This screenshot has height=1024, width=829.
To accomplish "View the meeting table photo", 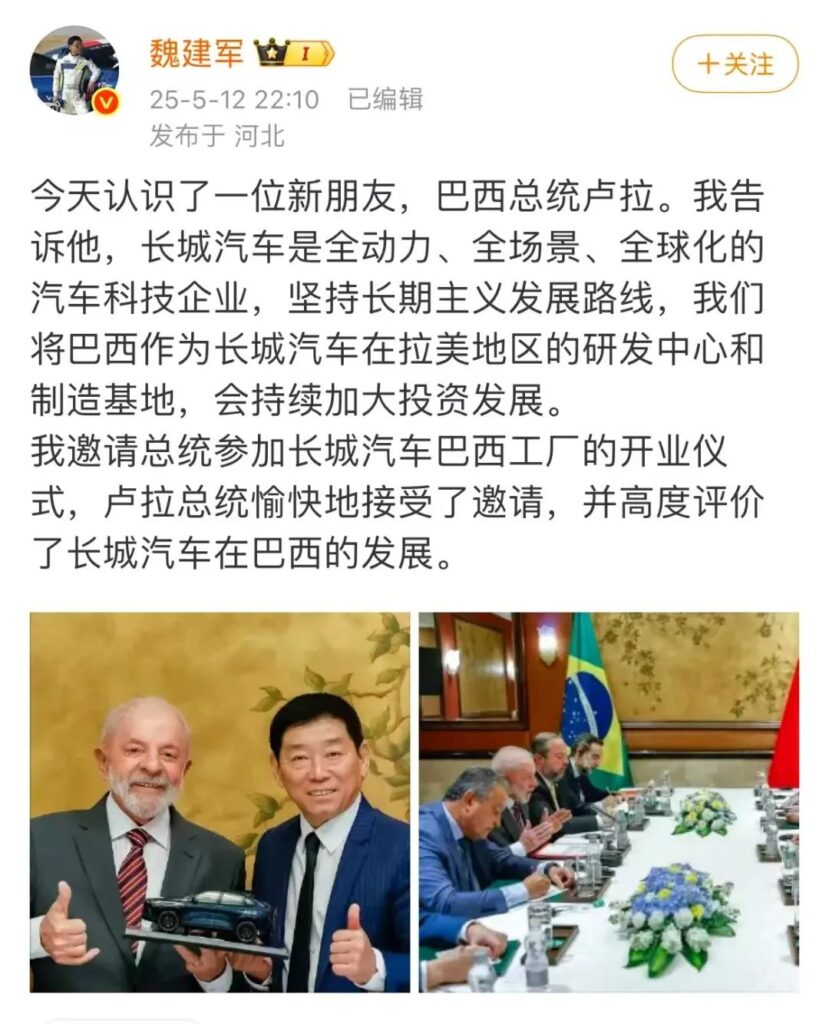I will pyautogui.click(x=608, y=802).
